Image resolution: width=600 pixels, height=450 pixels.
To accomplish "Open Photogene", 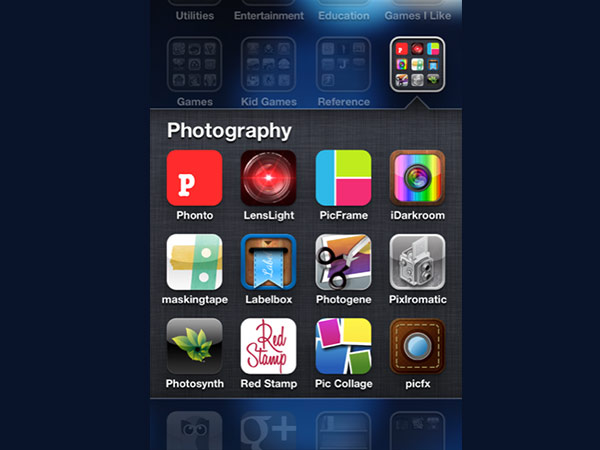I will coord(343,262).
